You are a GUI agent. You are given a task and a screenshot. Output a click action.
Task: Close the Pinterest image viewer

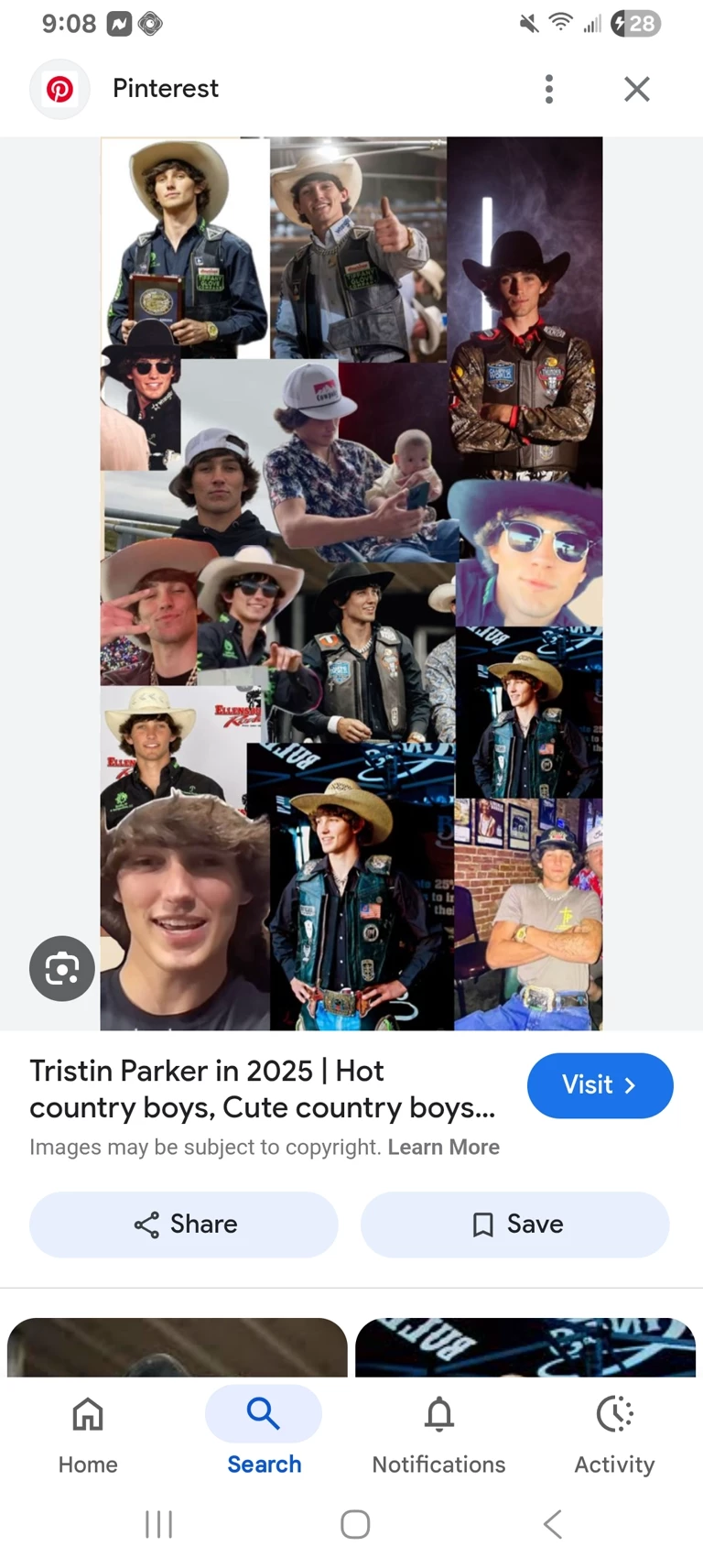636,89
